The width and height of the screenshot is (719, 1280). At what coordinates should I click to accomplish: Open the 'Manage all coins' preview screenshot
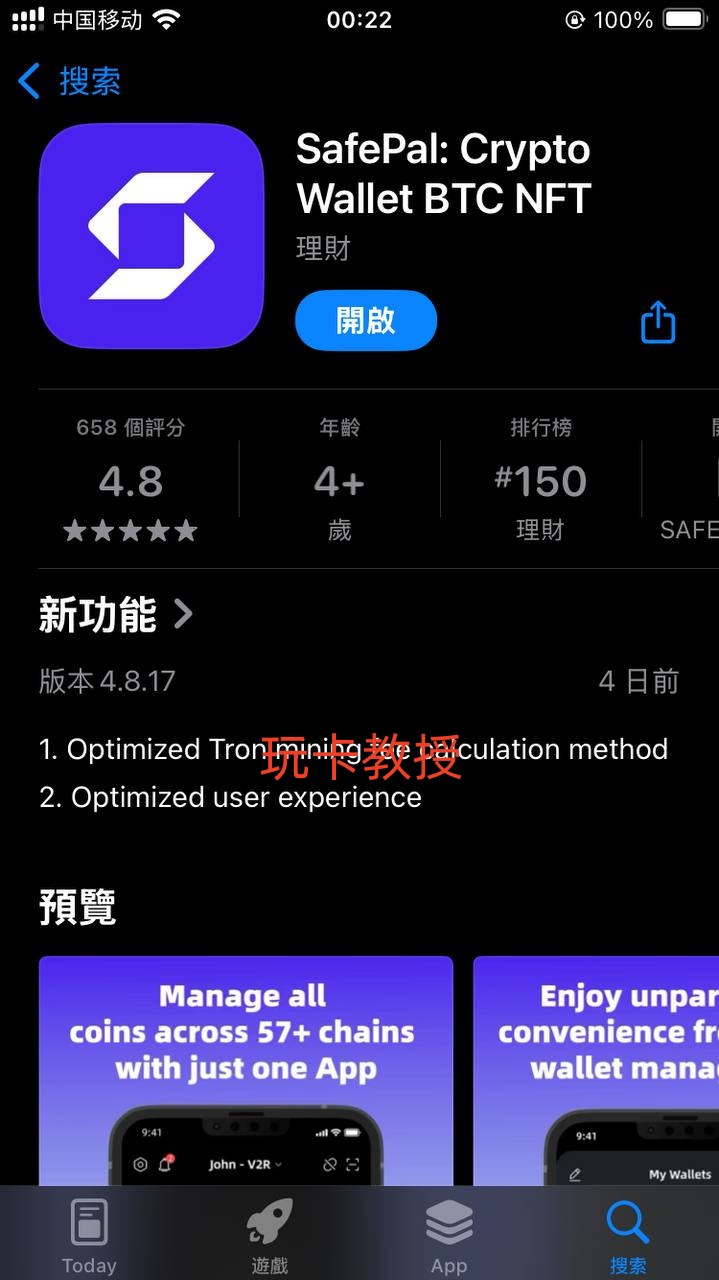coord(245,1070)
